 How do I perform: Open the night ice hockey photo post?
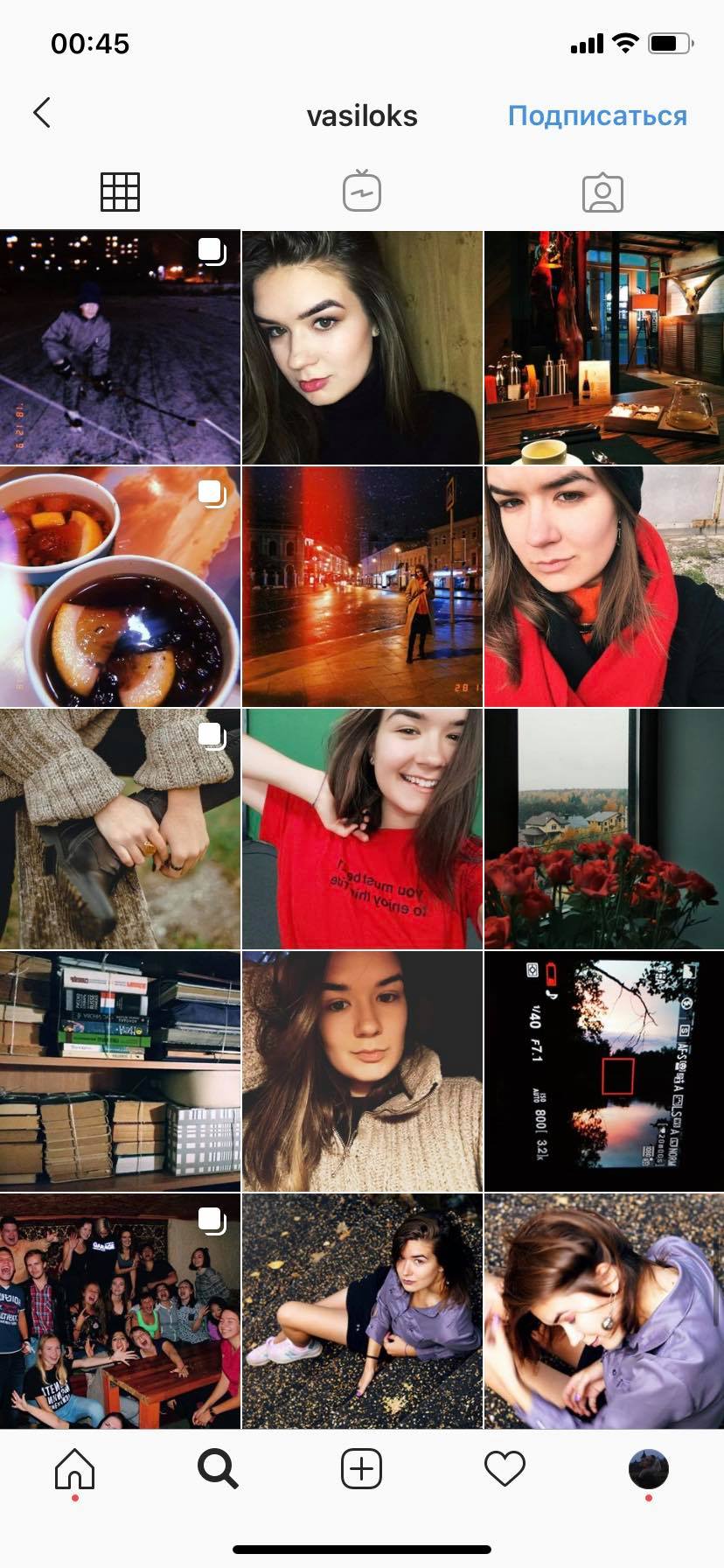pyautogui.click(x=120, y=347)
